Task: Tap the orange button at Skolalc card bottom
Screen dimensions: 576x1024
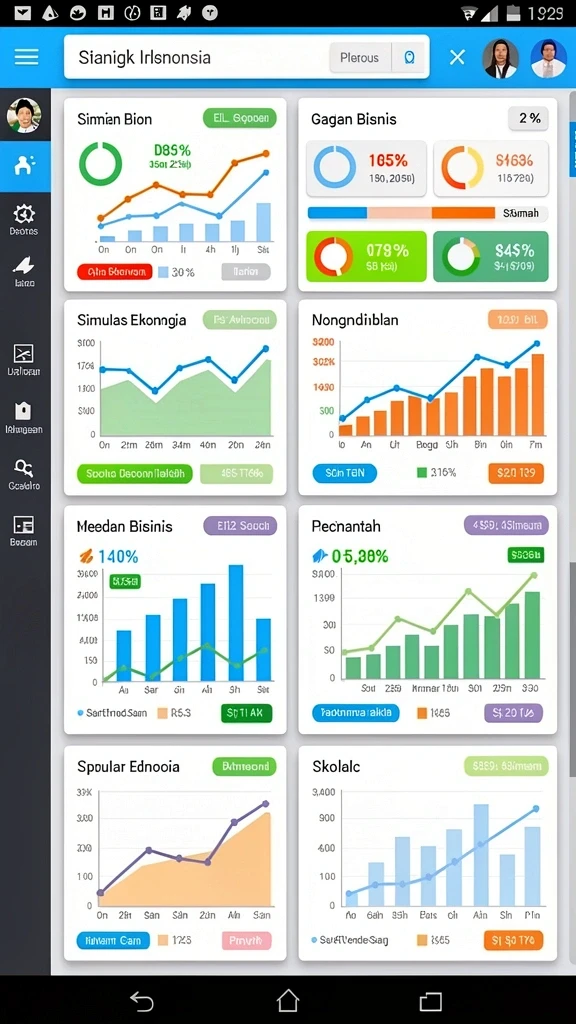Action: click(514, 940)
